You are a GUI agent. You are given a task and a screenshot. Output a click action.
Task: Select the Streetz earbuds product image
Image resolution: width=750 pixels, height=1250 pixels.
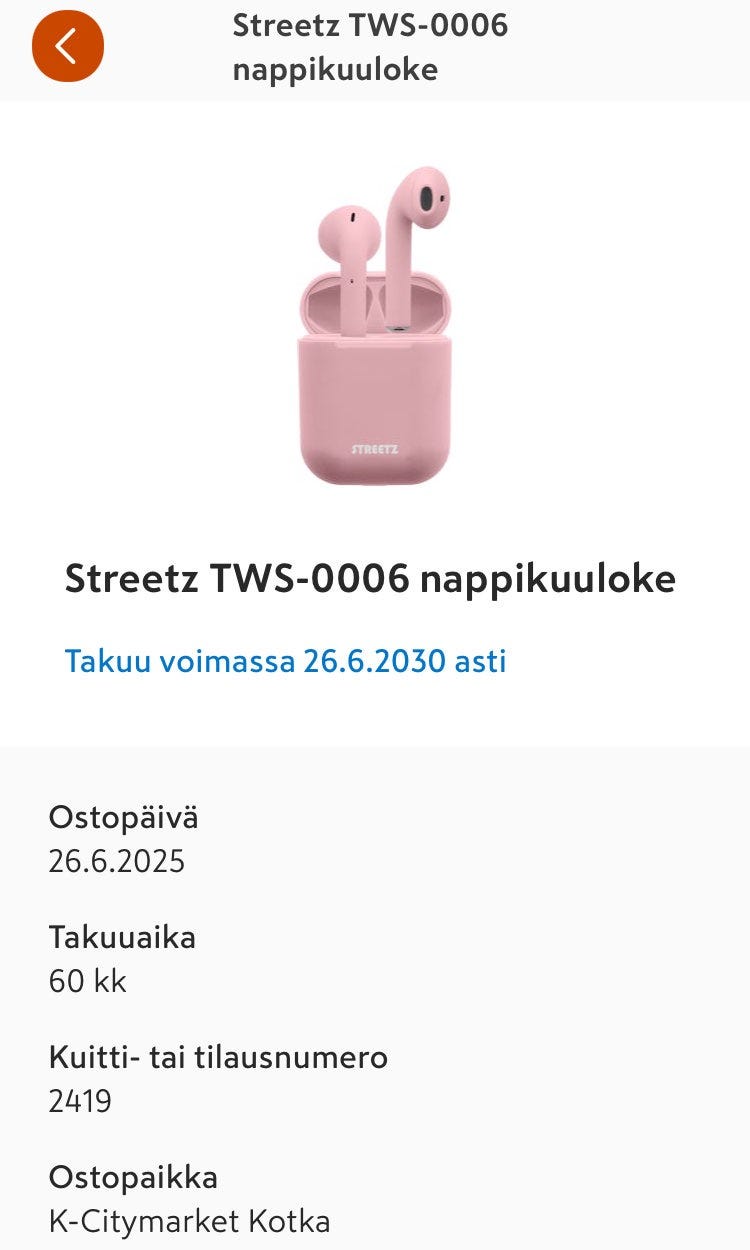[375, 320]
